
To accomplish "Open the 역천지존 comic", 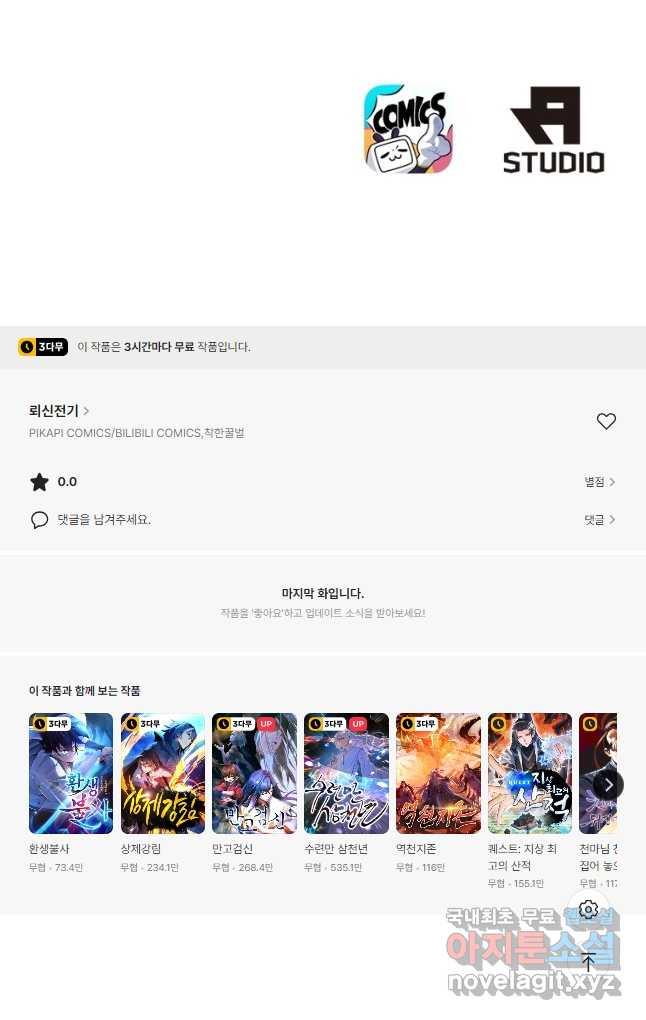I will [x=438, y=773].
